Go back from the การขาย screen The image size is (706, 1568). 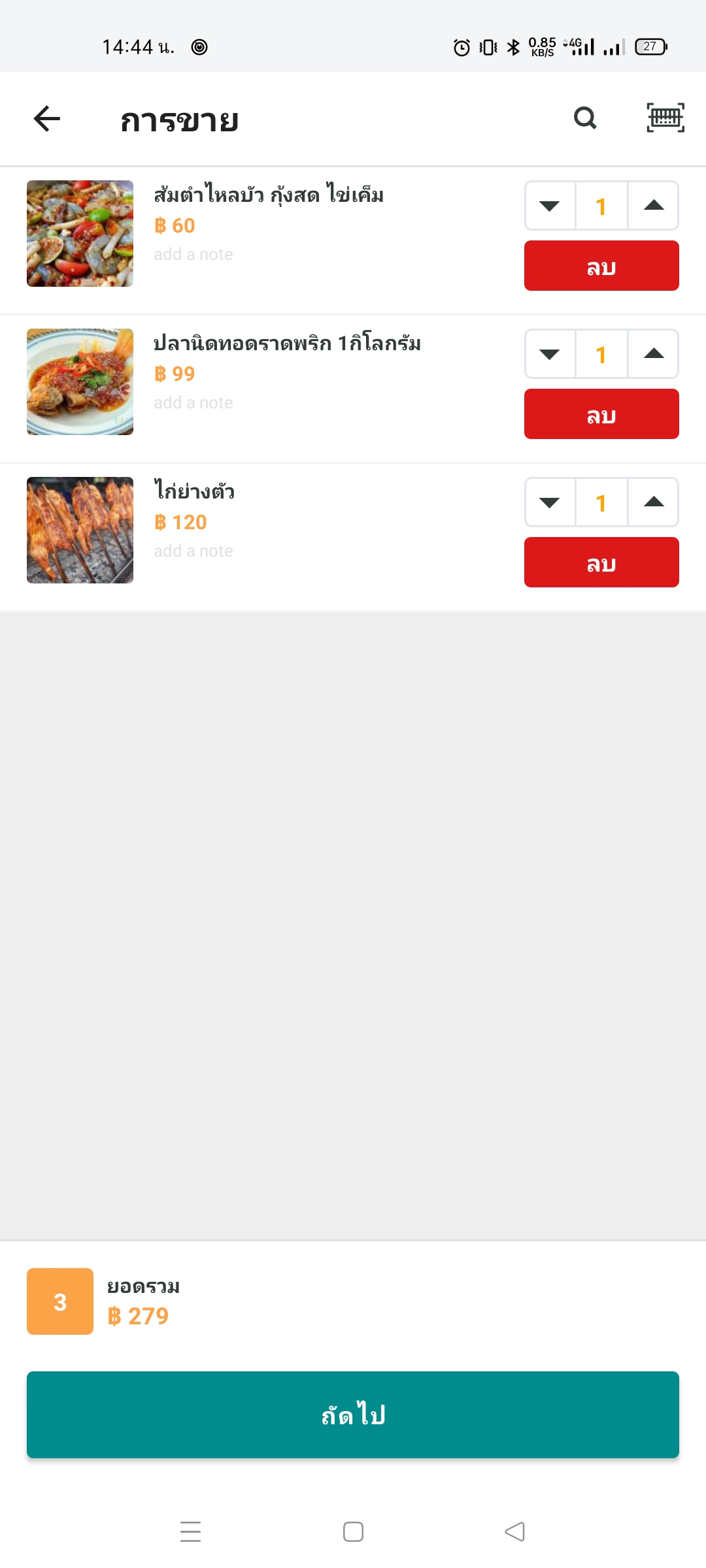click(47, 119)
